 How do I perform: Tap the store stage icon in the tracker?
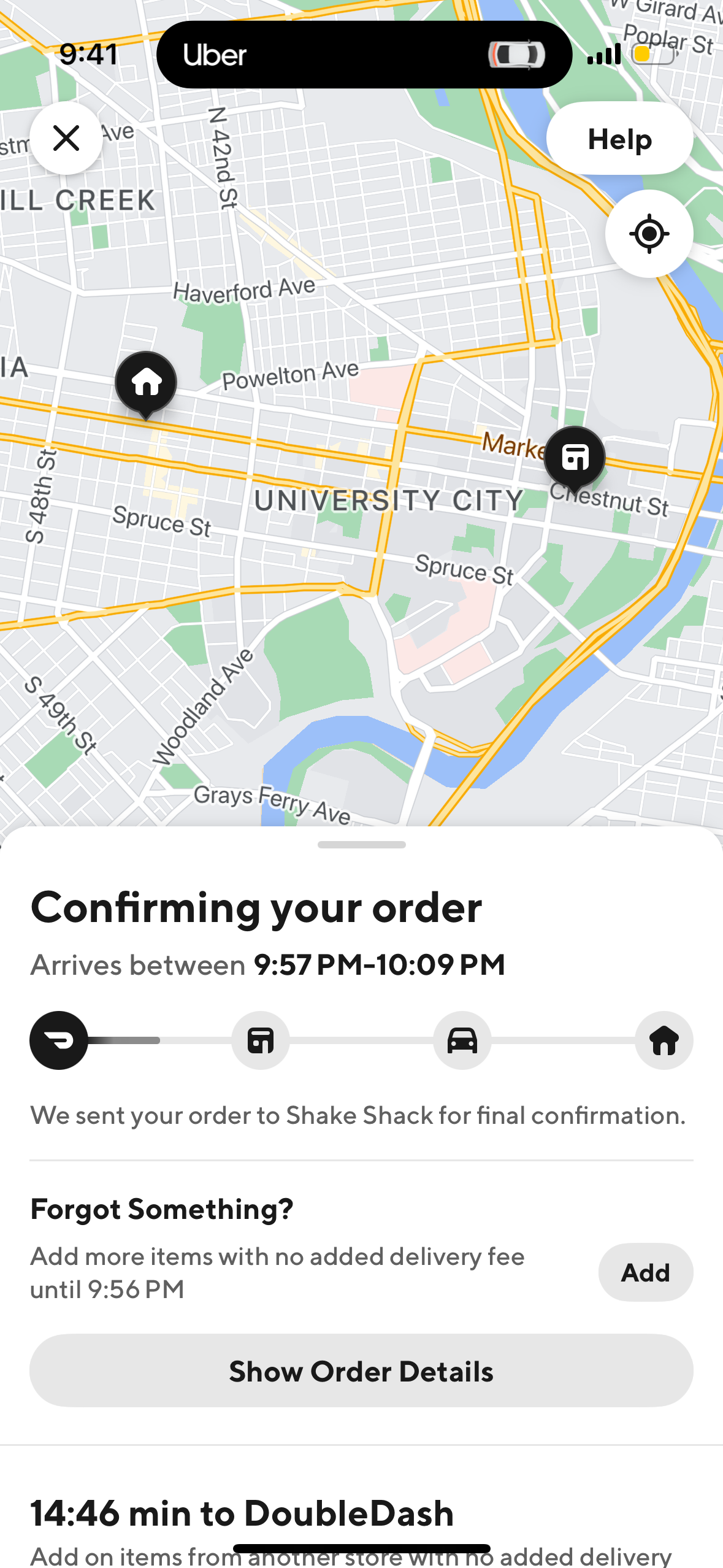[260, 1040]
